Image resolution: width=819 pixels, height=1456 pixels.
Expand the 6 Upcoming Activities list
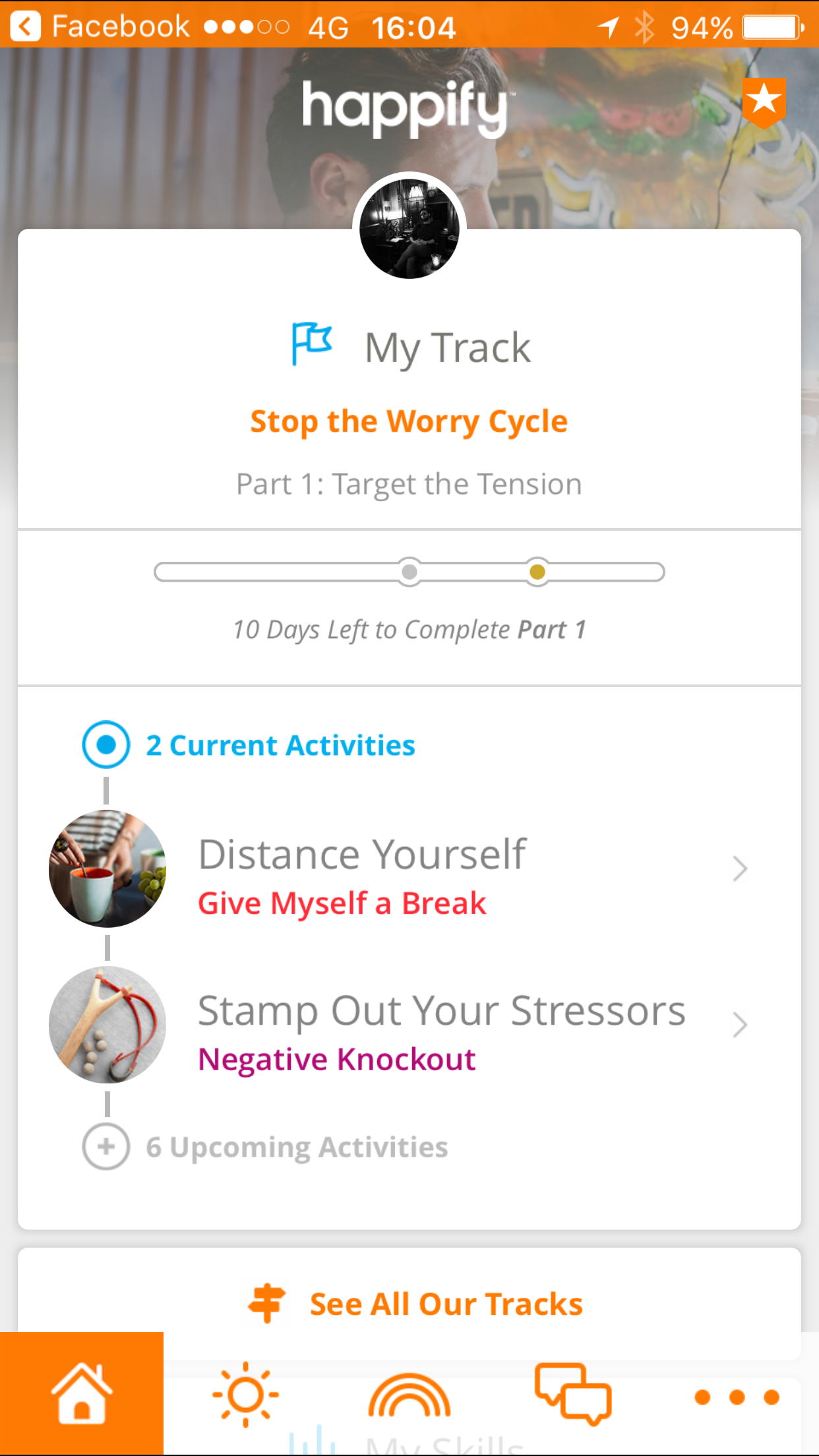click(x=265, y=1147)
